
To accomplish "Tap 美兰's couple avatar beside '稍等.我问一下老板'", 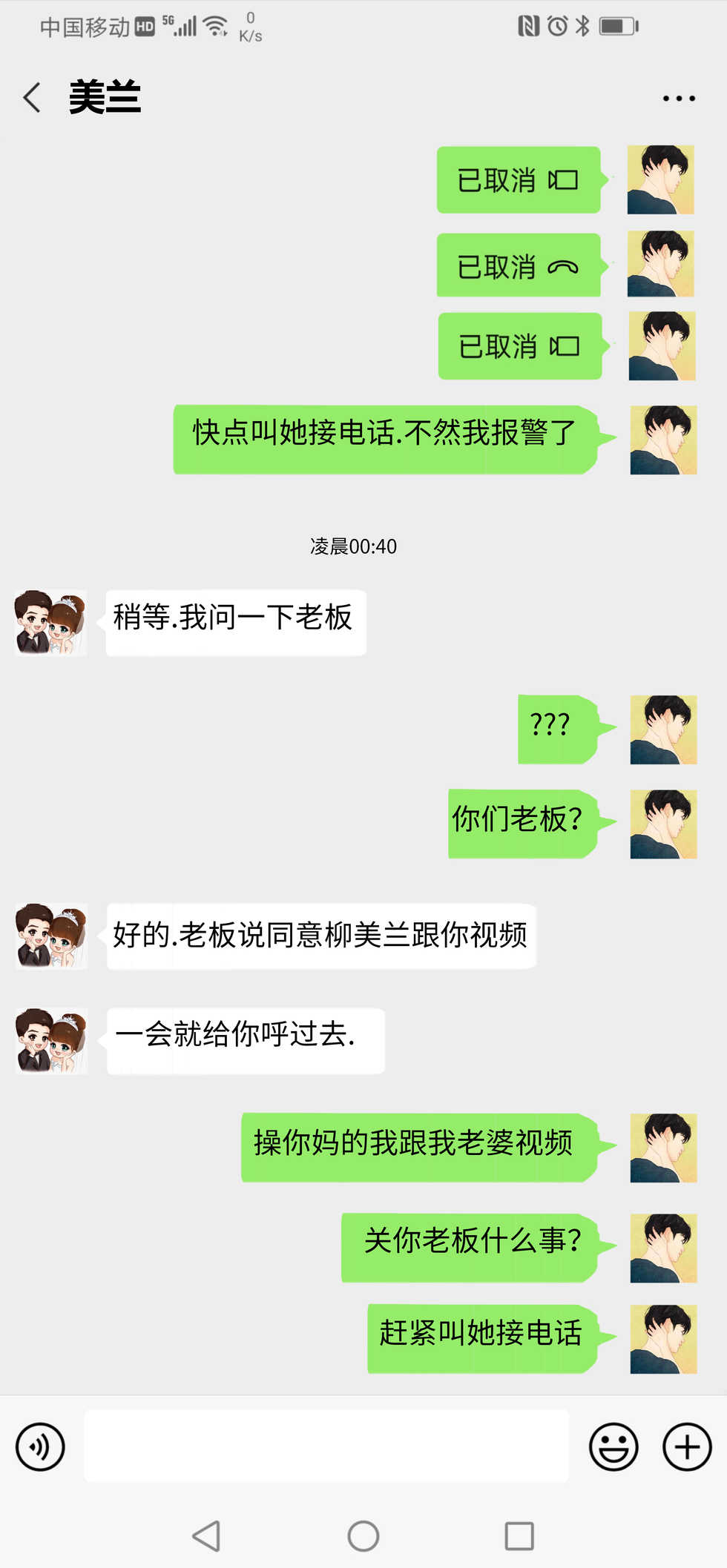I will coord(50,623).
